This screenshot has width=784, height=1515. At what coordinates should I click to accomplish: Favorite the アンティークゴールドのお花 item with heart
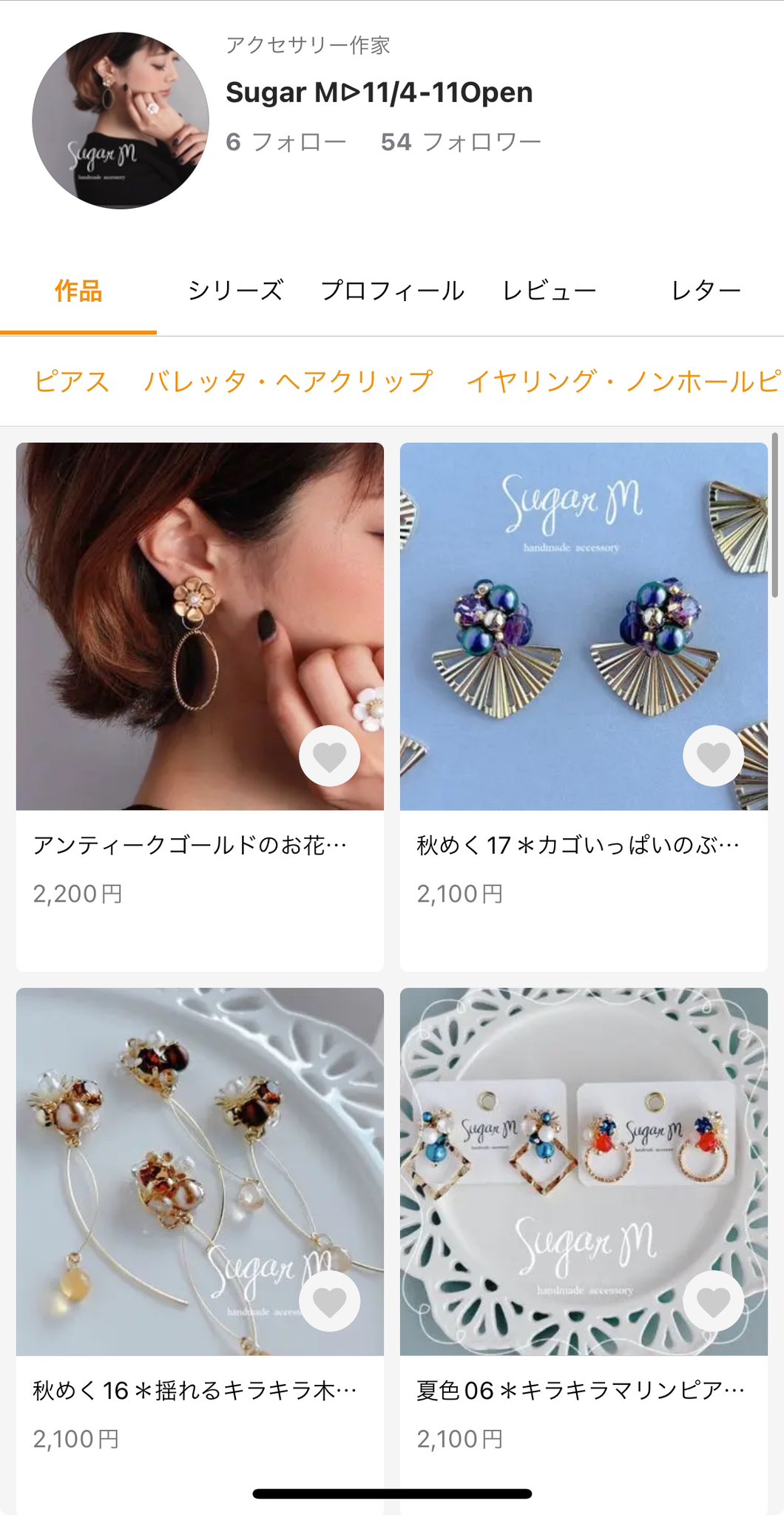click(330, 756)
